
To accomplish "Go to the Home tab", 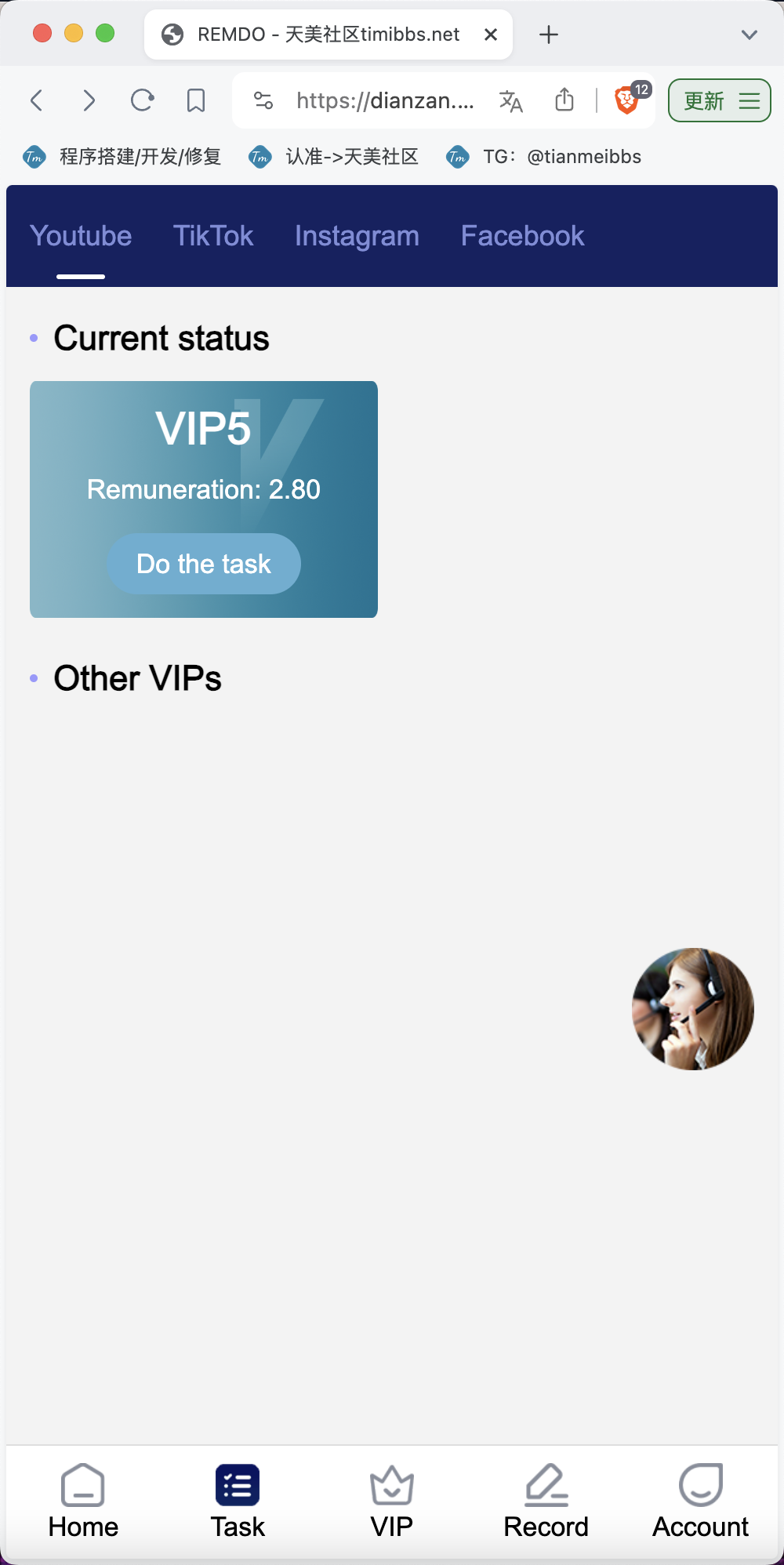I will tap(83, 1501).
